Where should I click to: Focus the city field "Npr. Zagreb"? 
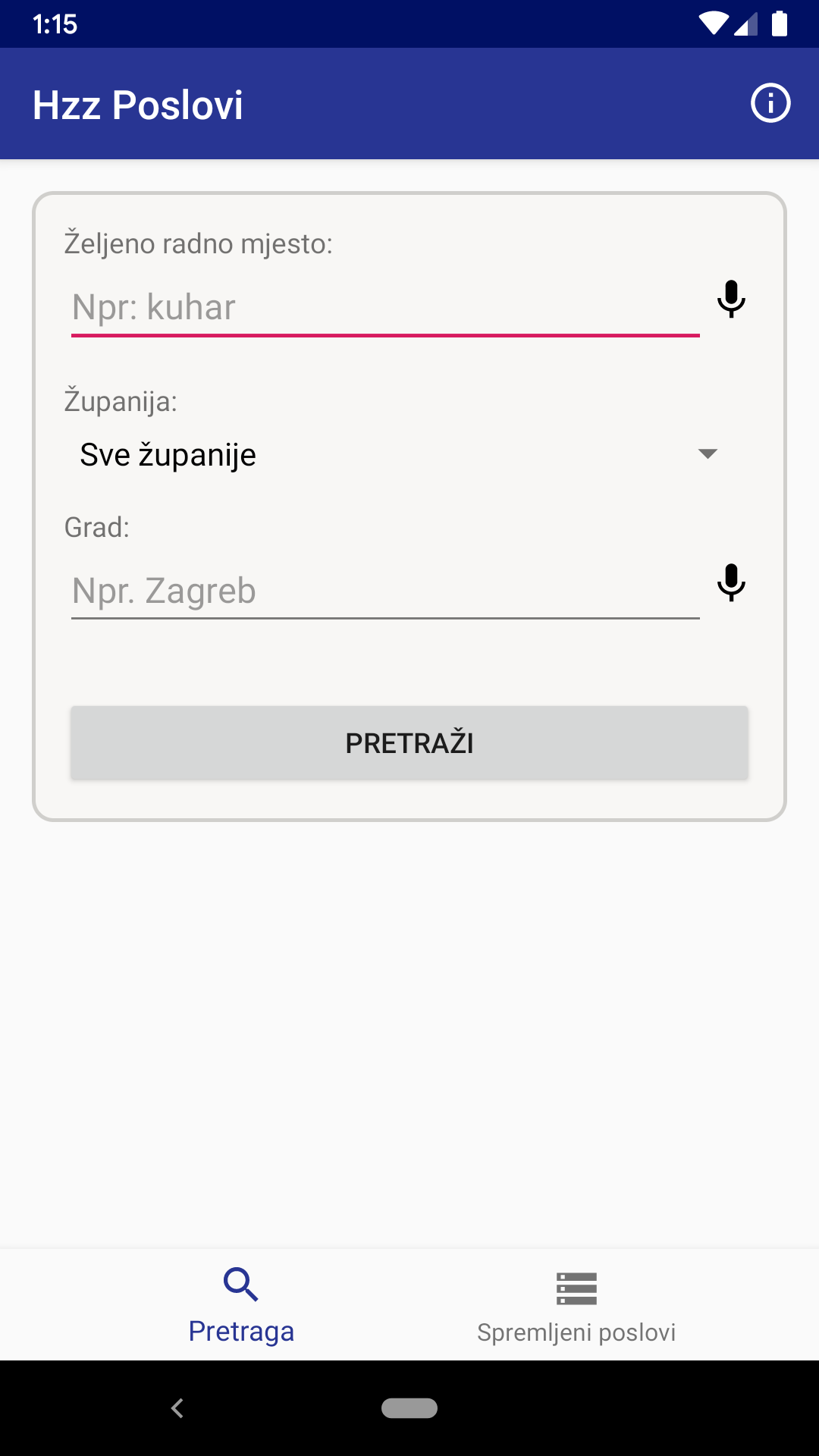tap(384, 591)
